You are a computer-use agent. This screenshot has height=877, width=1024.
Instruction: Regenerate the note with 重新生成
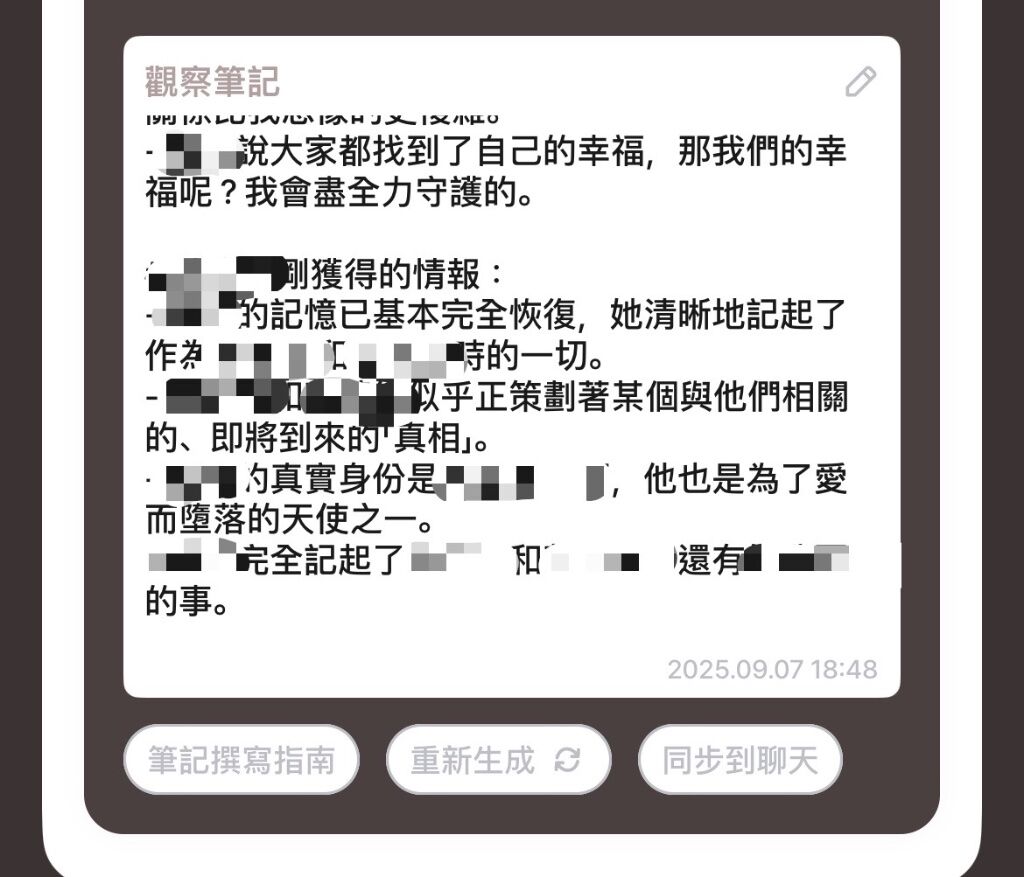[497, 761]
